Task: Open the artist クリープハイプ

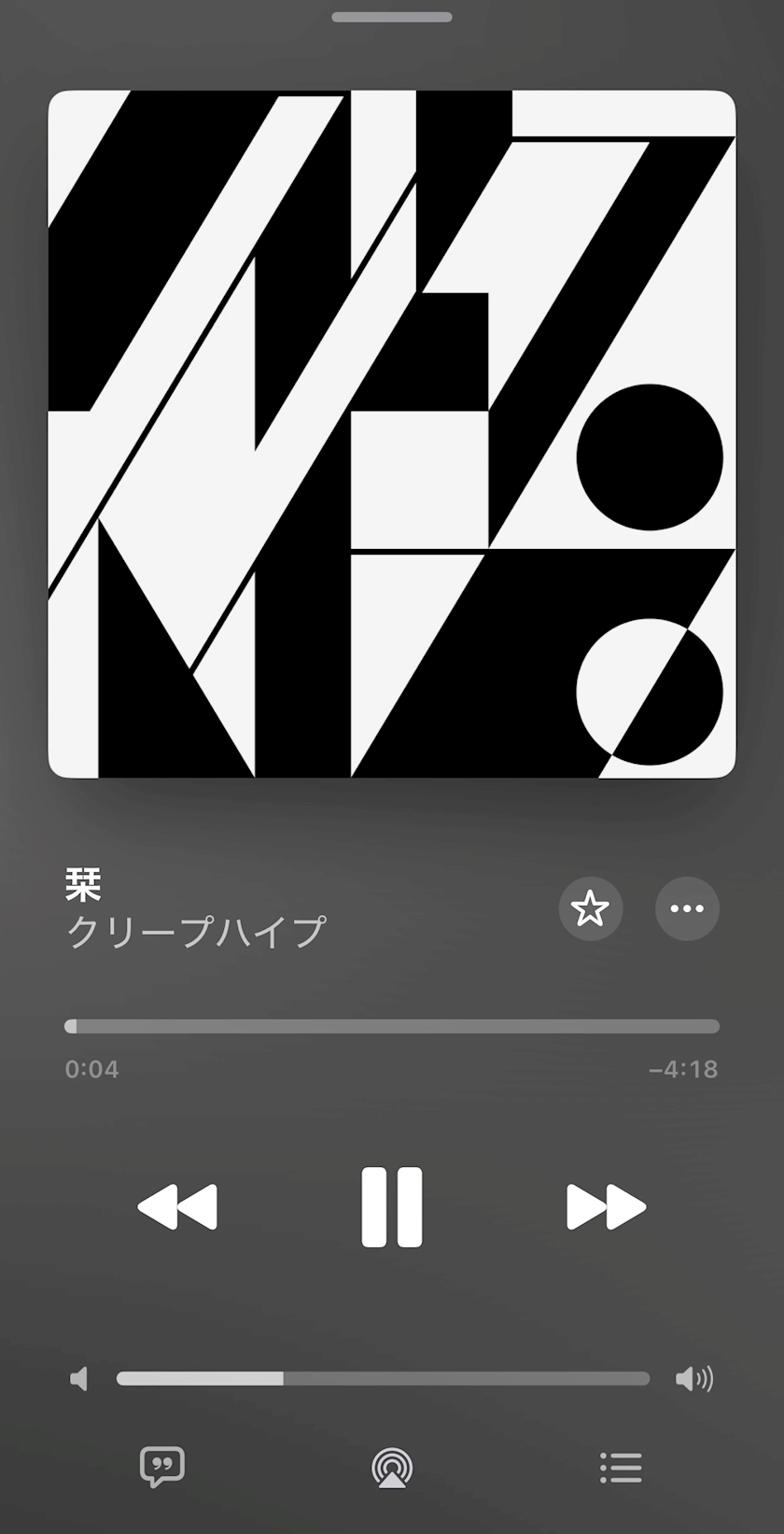Action: pos(196,933)
